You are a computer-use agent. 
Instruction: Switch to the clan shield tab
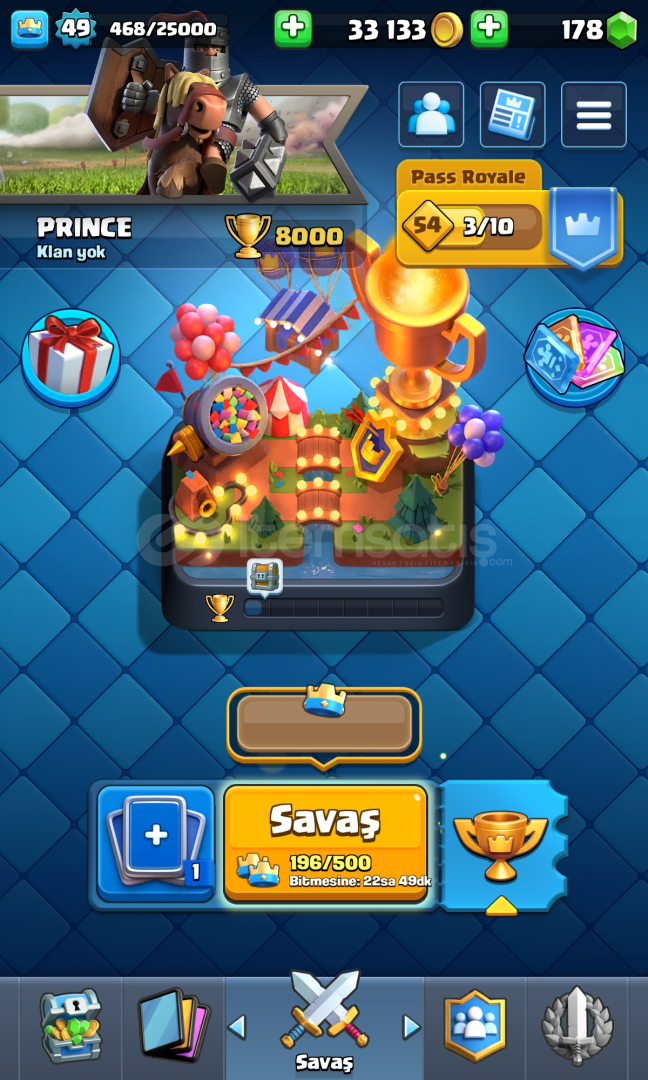point(474,1026)
